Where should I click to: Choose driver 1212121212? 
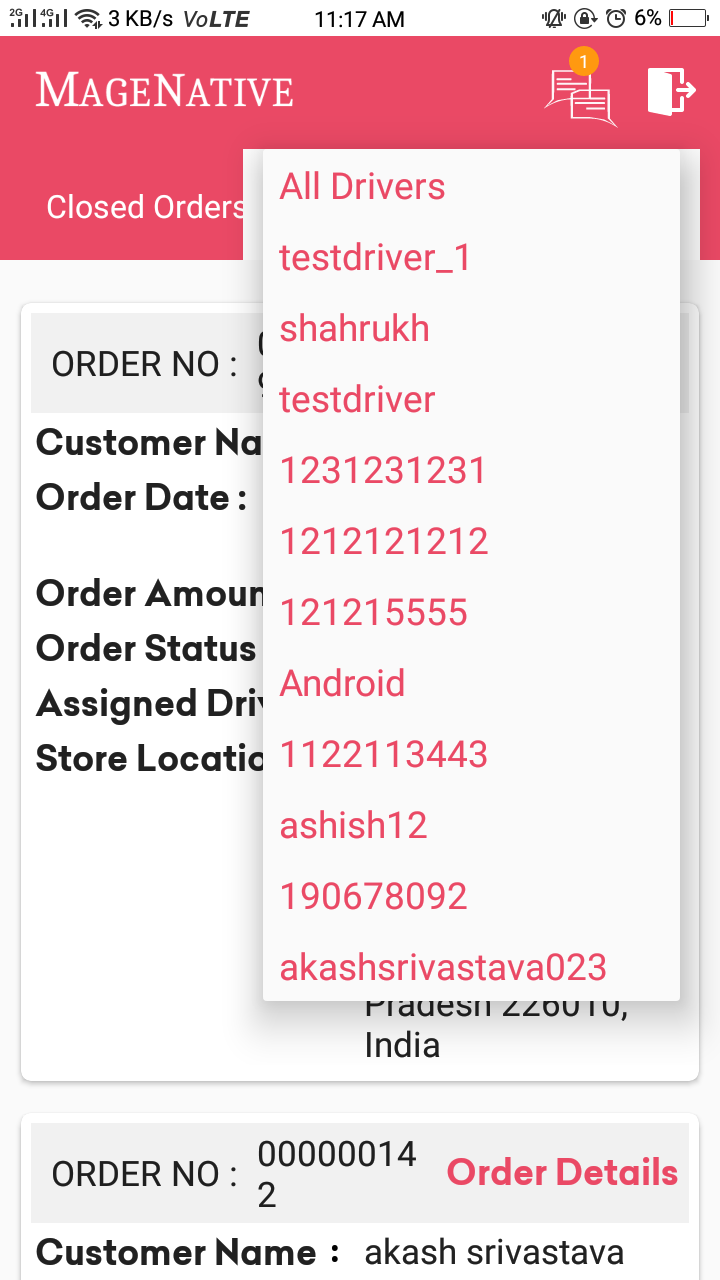384,542
